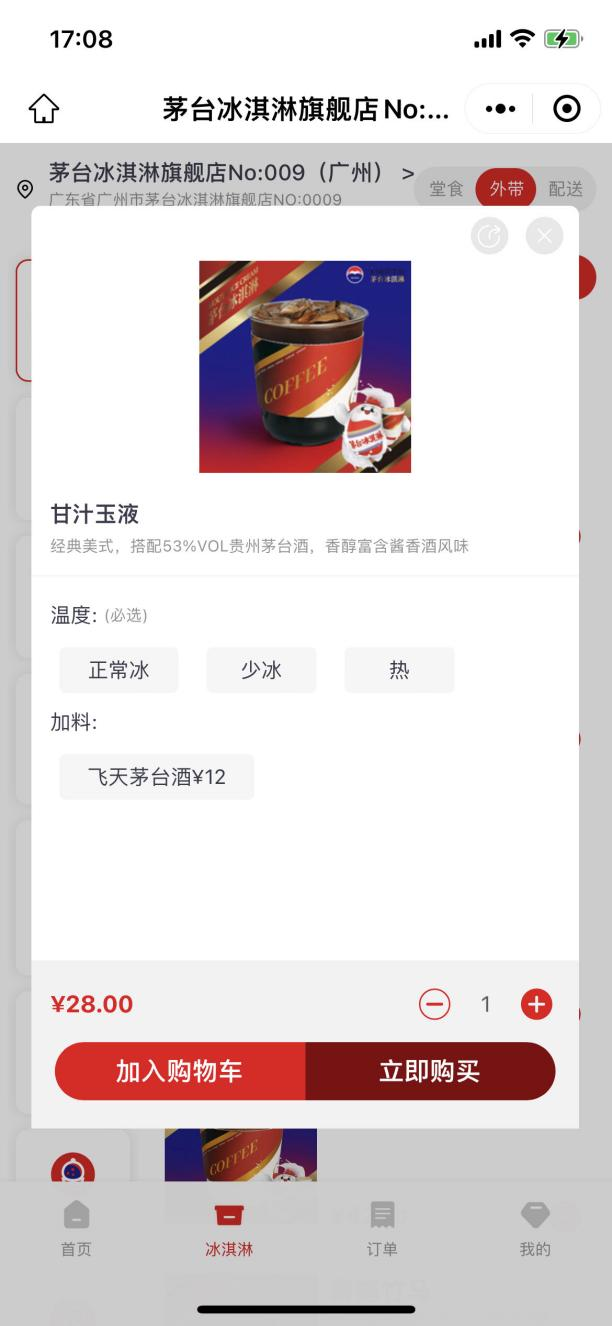
Task: Pick the 热 temperature option
Action: [399, 670]
